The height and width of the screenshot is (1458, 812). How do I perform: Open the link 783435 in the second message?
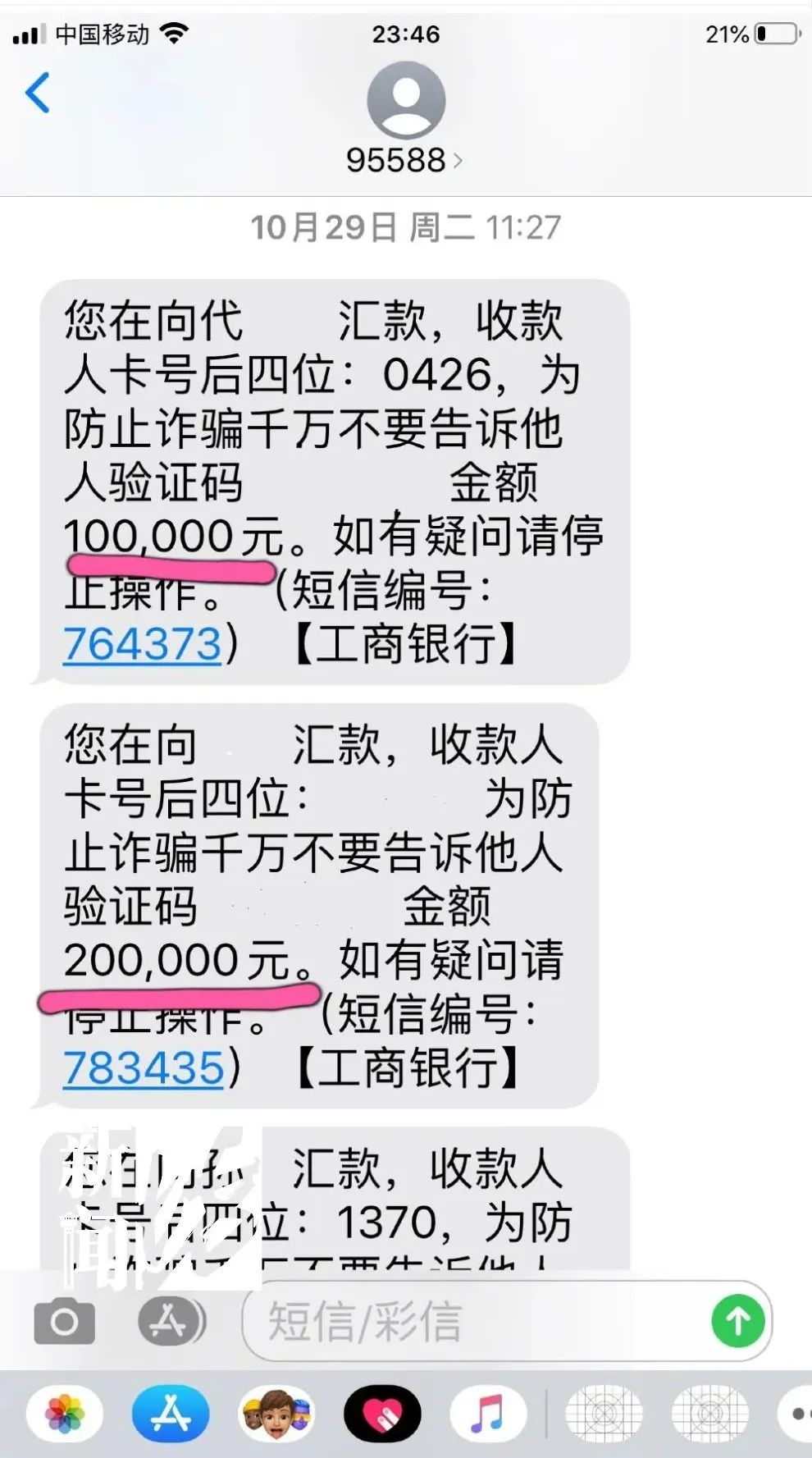tap(142, 1068)
